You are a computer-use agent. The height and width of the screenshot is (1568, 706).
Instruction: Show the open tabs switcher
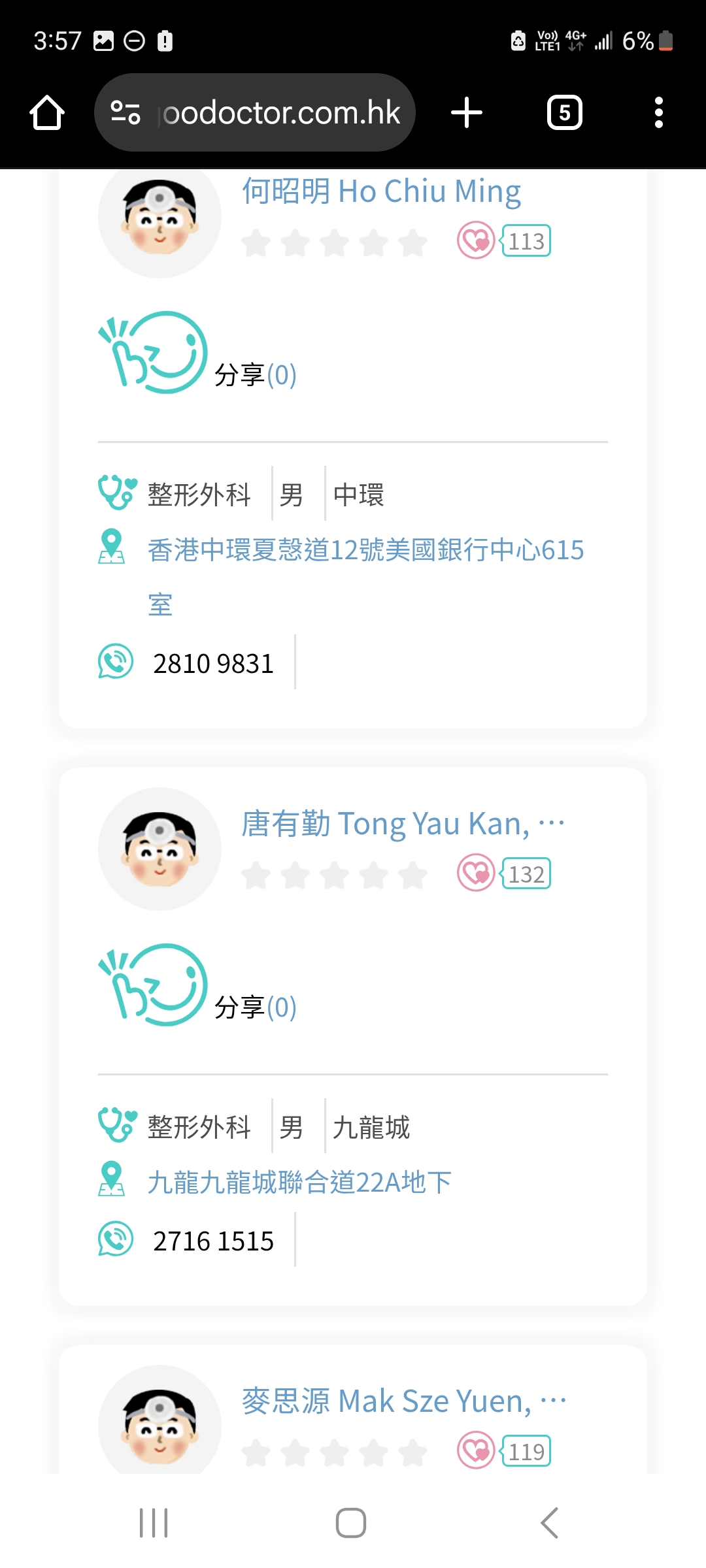click(x=564, y=113)
